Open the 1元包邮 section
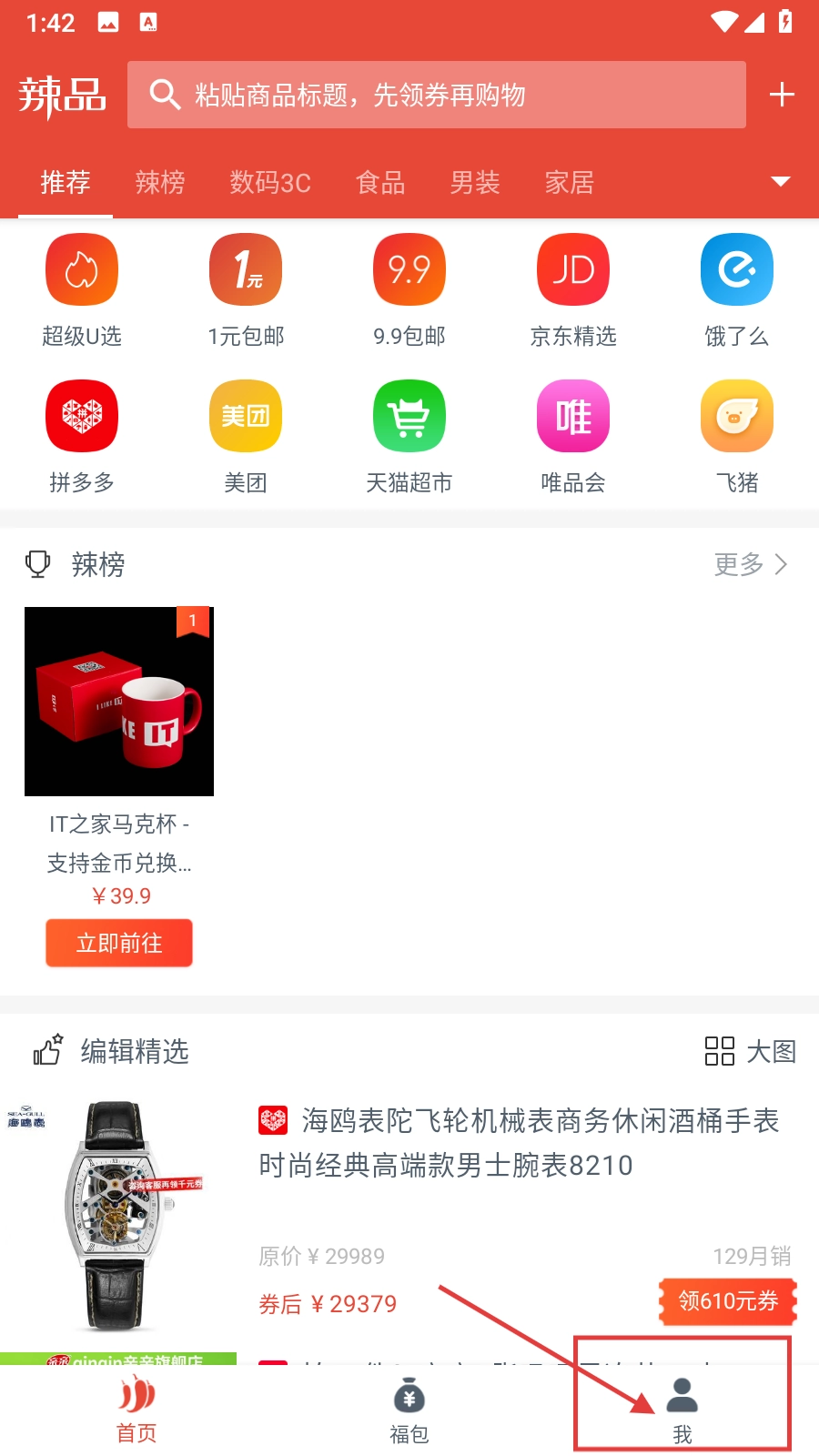This screenshot has width=819, height=1456. [x=246, y=289]
